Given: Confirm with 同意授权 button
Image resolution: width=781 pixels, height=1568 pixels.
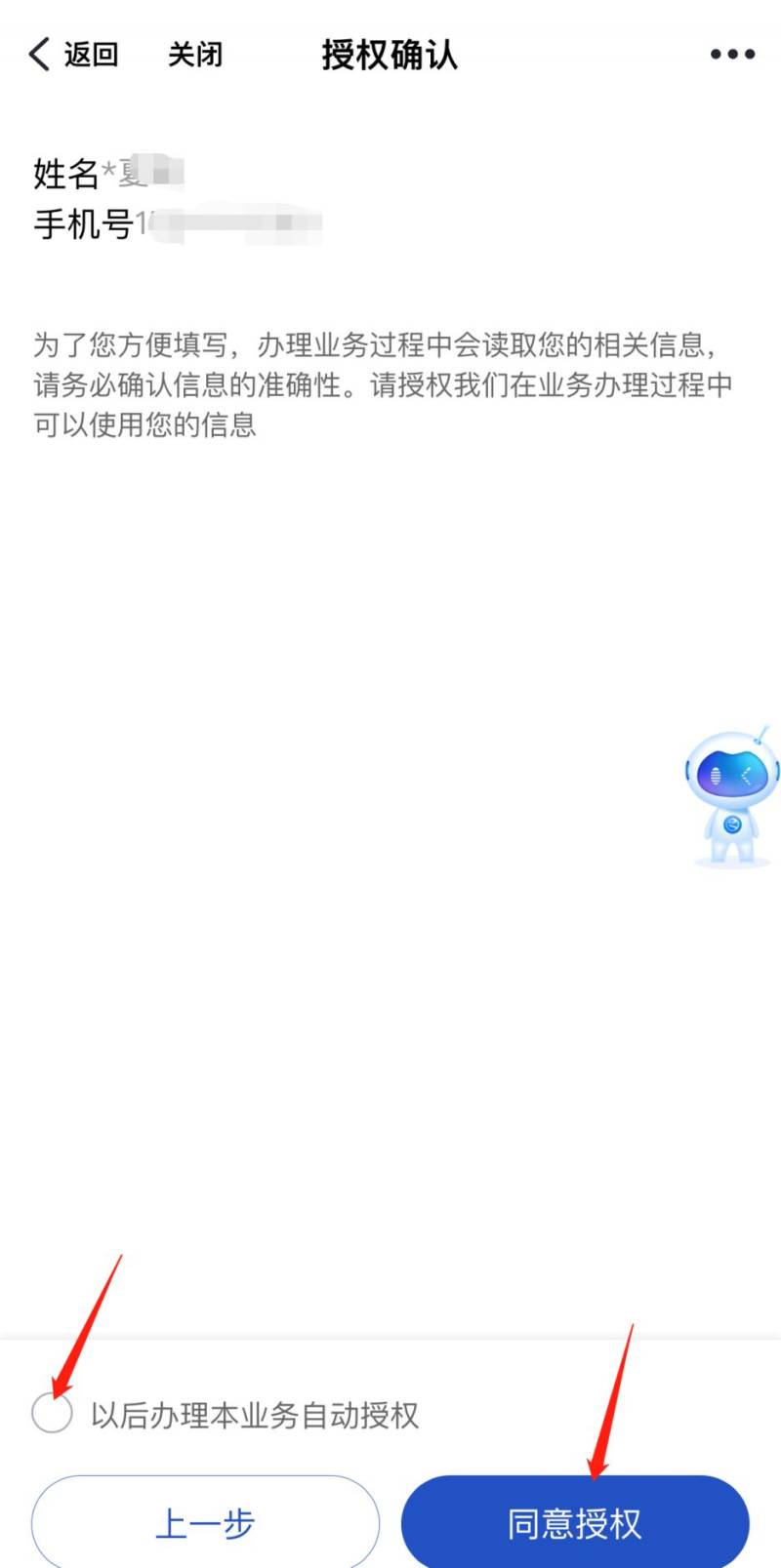Looking at the screenshot, I should (x=575, y=1523).
